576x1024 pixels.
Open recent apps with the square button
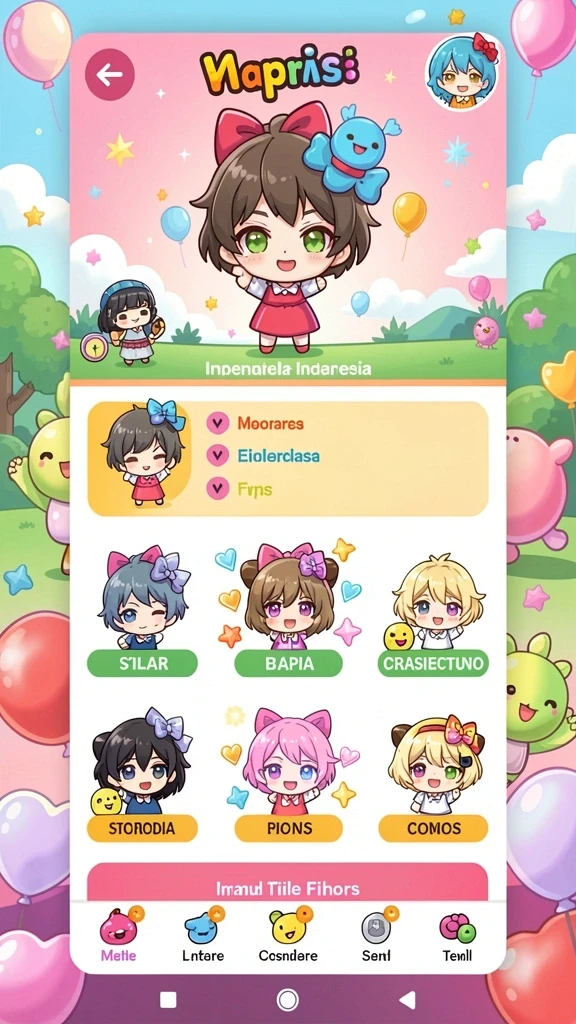[x=168, y=1000]
